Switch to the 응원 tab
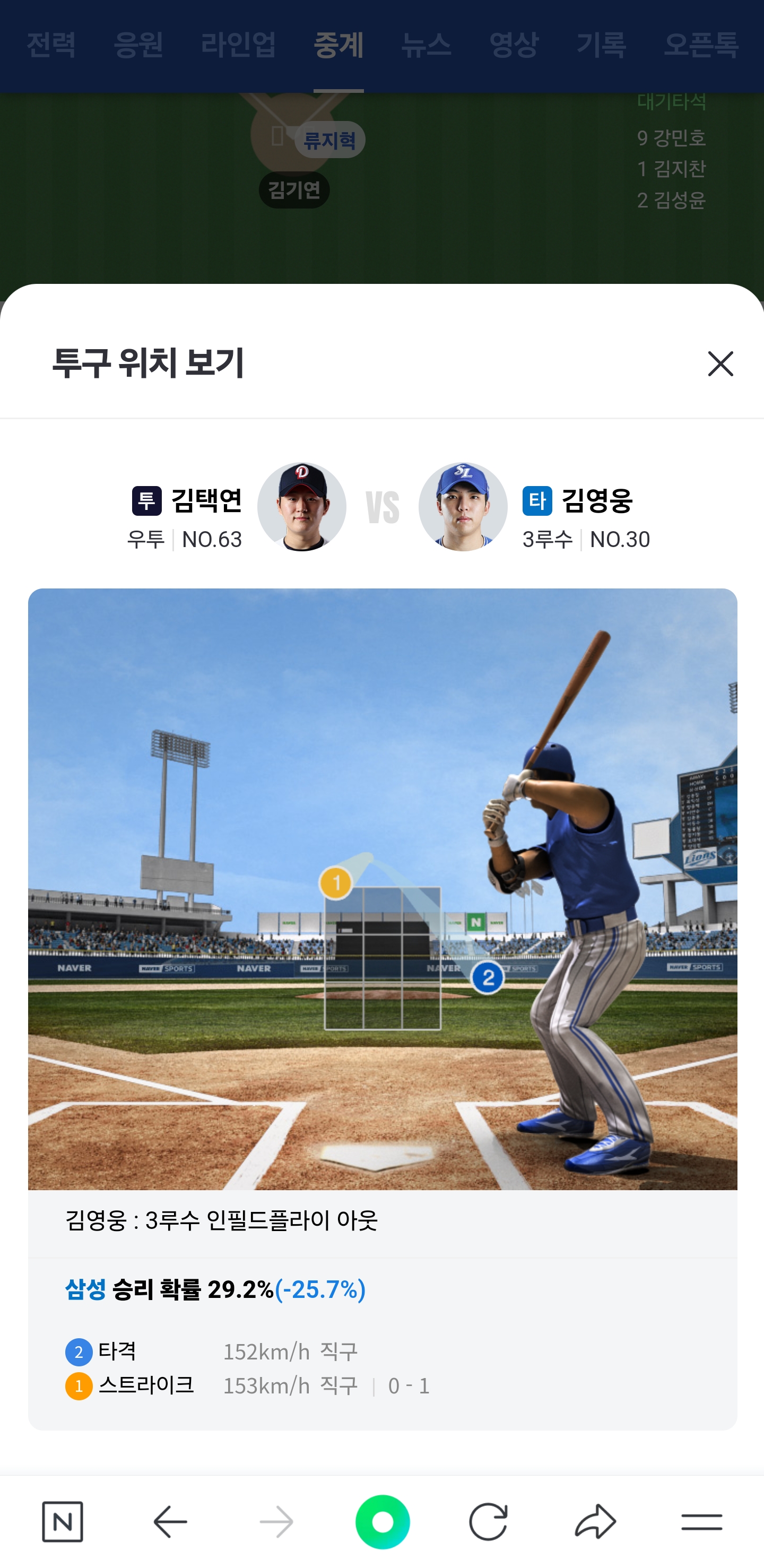Image resolution: width=764 pixels, height=1568 pixels. click(139, 45)
